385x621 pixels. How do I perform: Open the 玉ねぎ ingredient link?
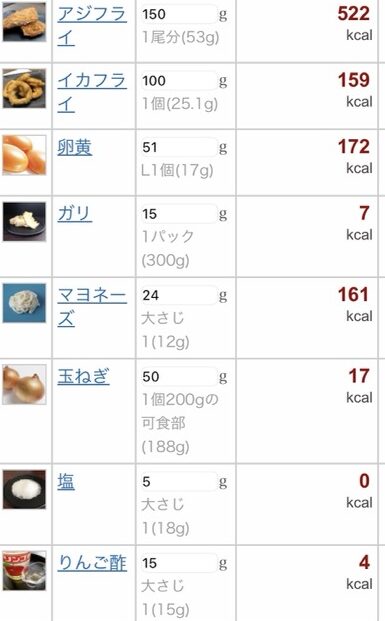[83, 376]
